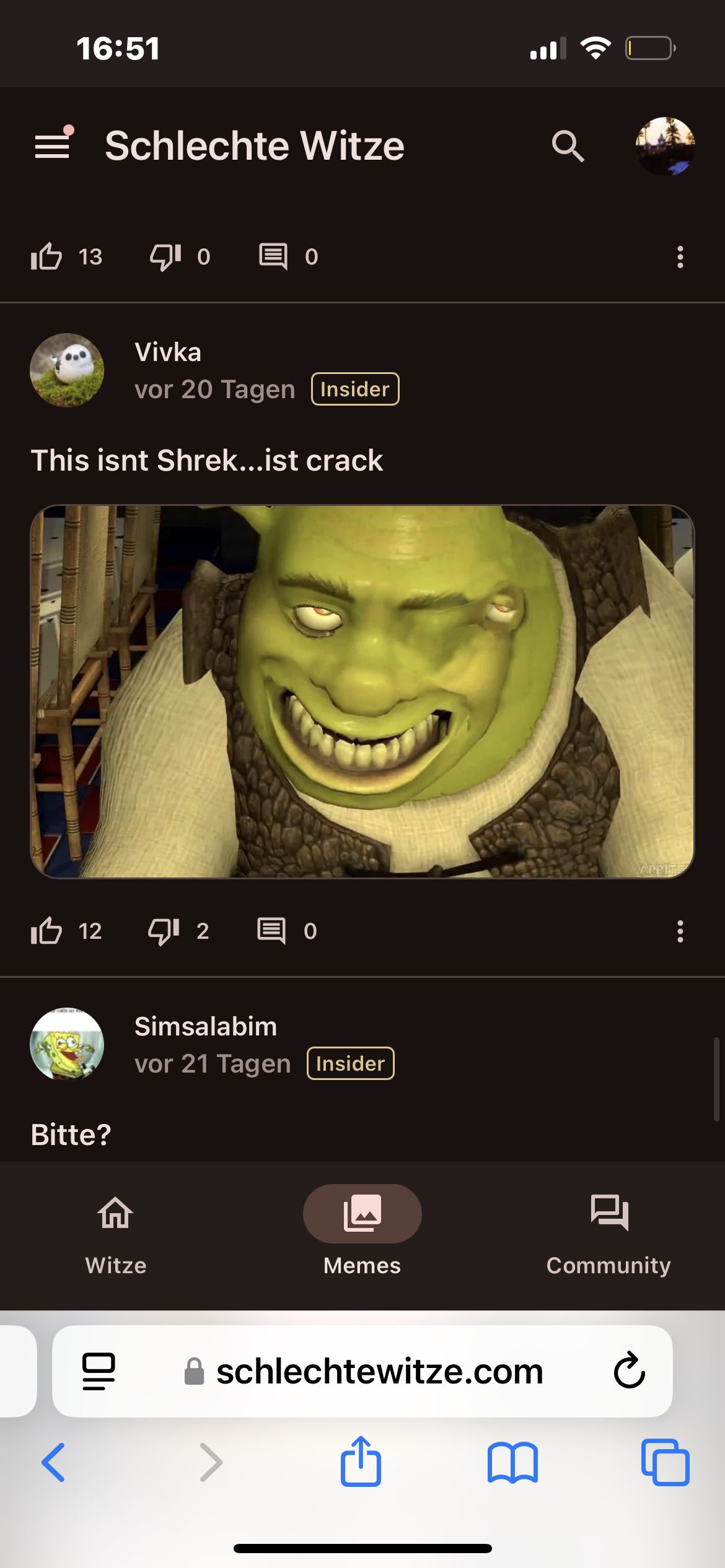Open comments of post with 13 likes
The width and height of the screenshot is (725, 1568).
(273, 256)
